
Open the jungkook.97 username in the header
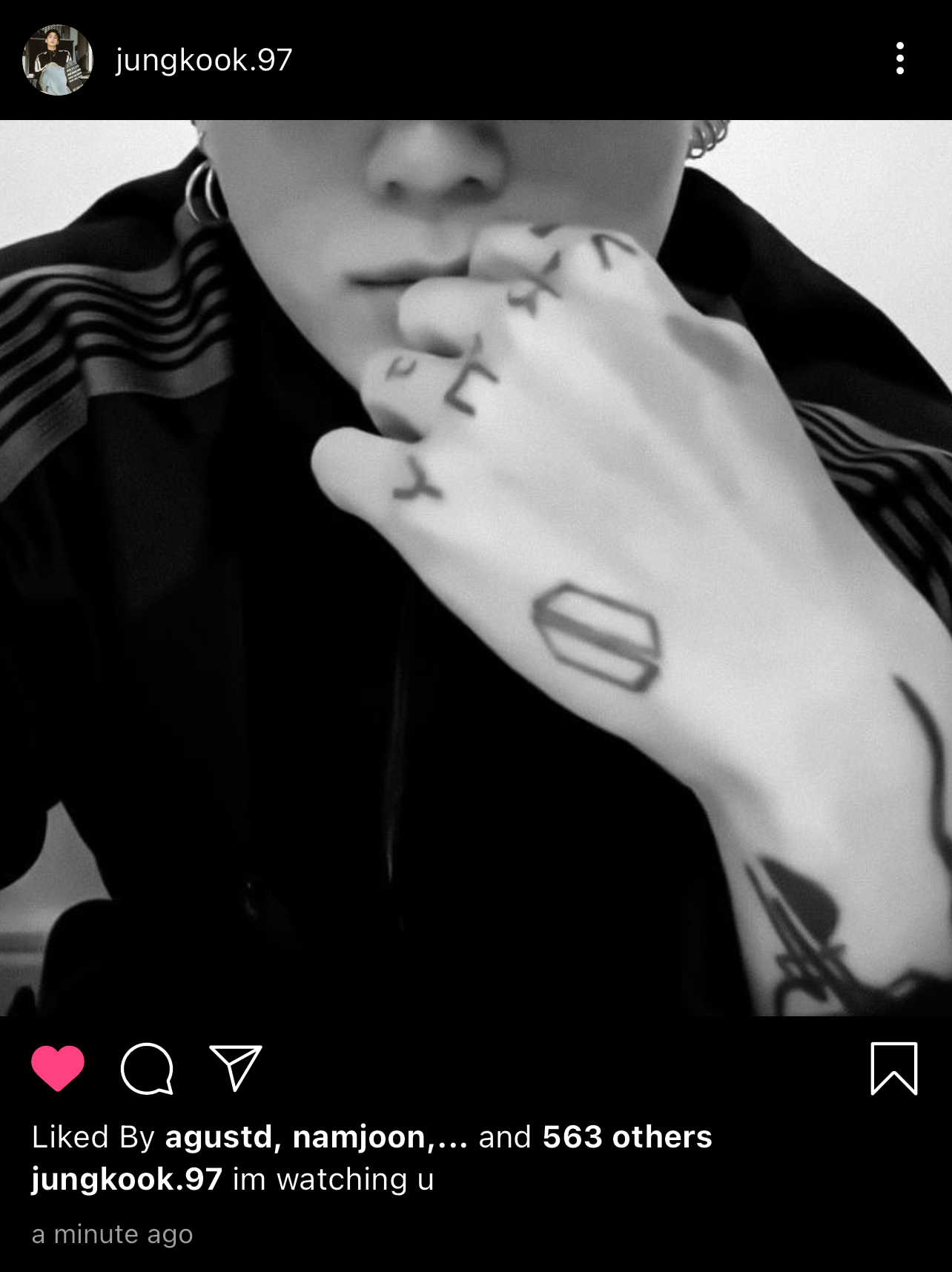(204, 60)
